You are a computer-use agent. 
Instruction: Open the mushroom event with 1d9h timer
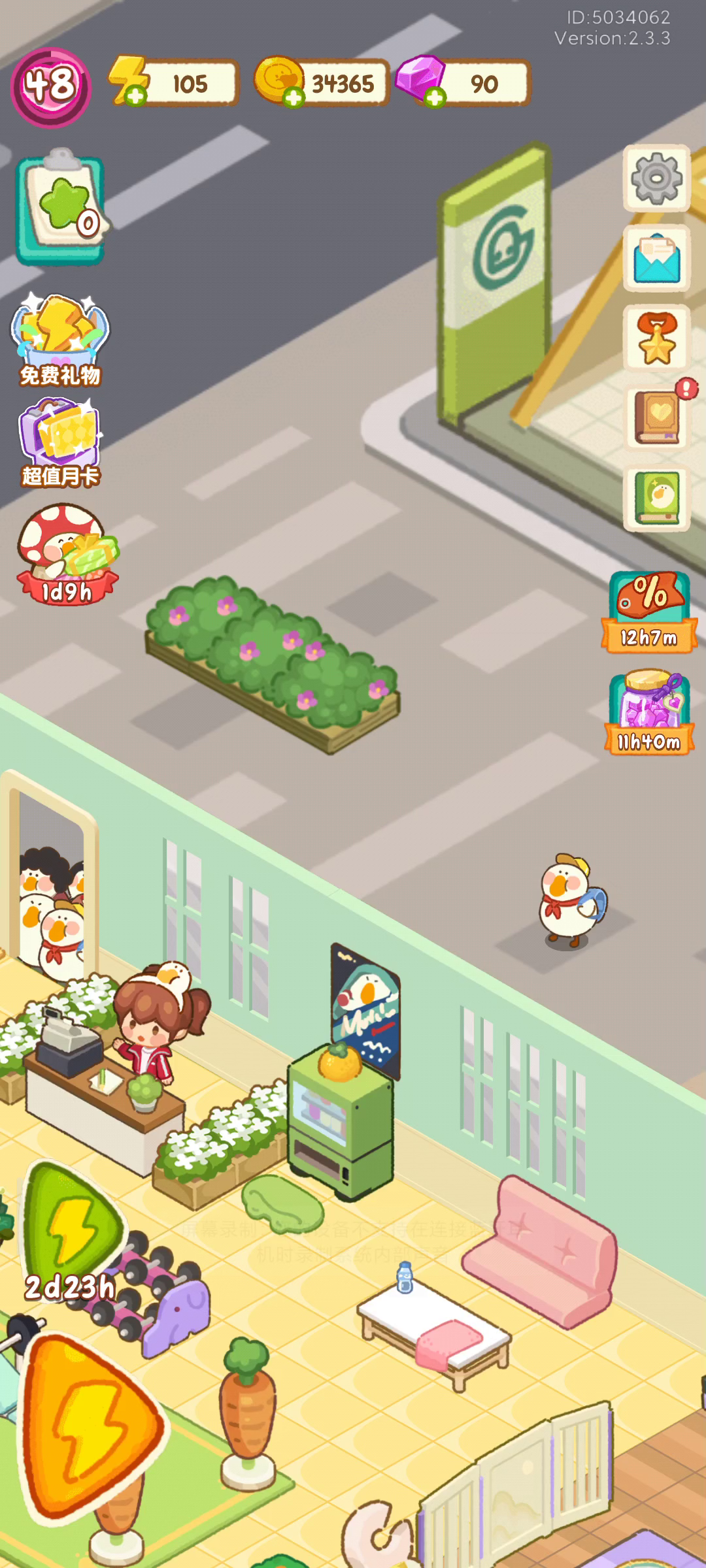[67, 555]
